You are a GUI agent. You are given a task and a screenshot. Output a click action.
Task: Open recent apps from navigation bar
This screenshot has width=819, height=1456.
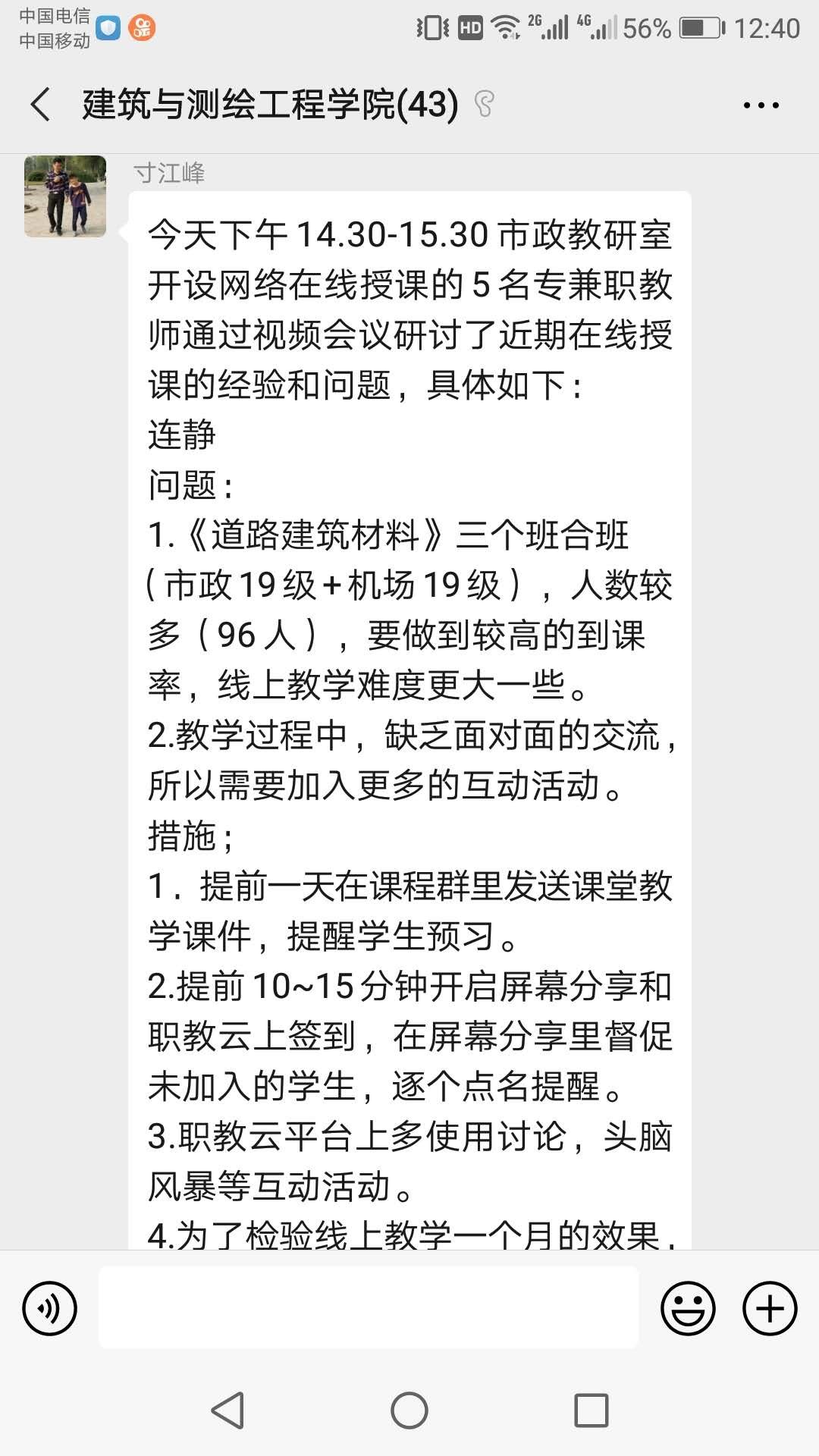tap(591, 1410)
